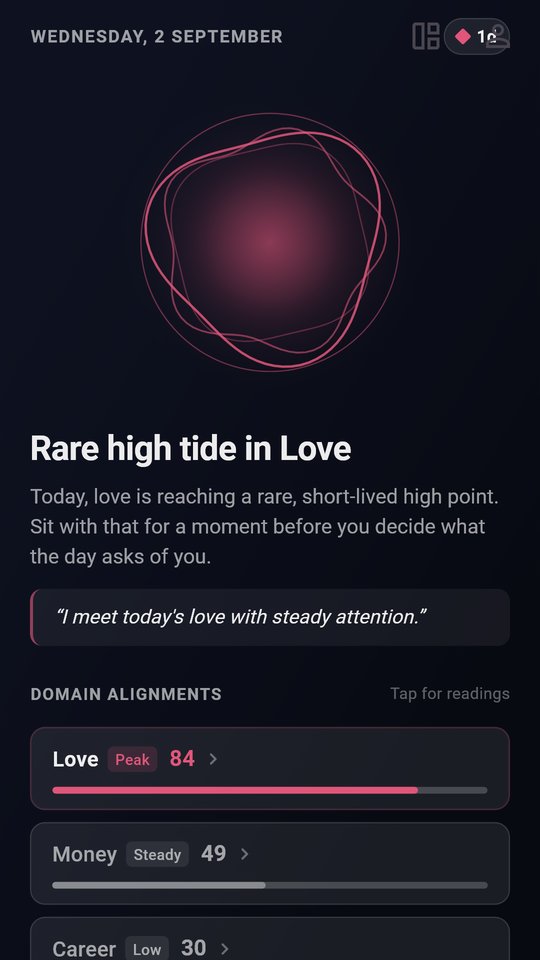Screen dimensions: 540x960
Task: Open the Love peak reading card
Action: pyautogui.click(x=270, y=768)
